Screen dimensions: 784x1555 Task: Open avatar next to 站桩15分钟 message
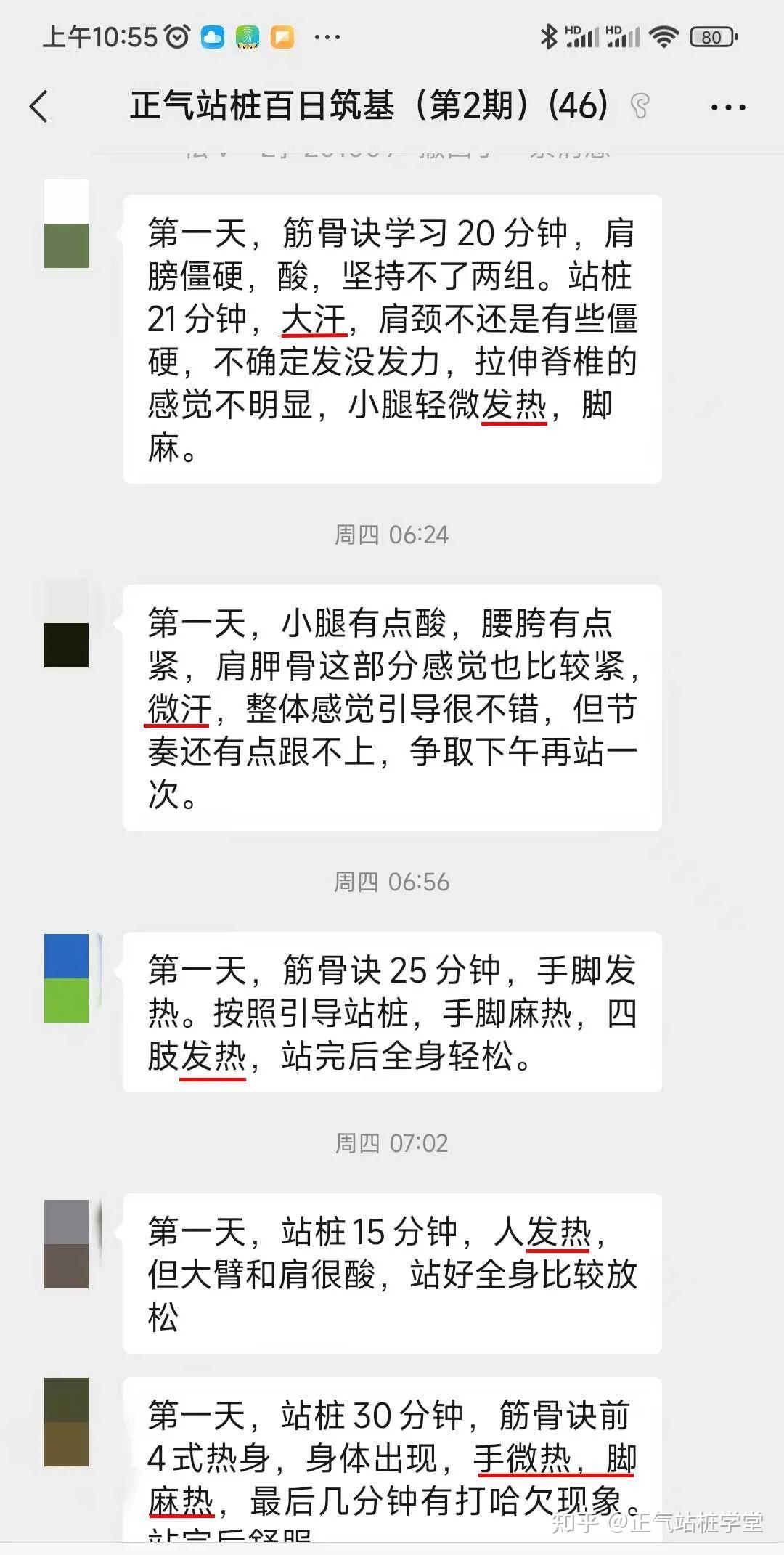pyautogui.click(x=66, y=1244)
